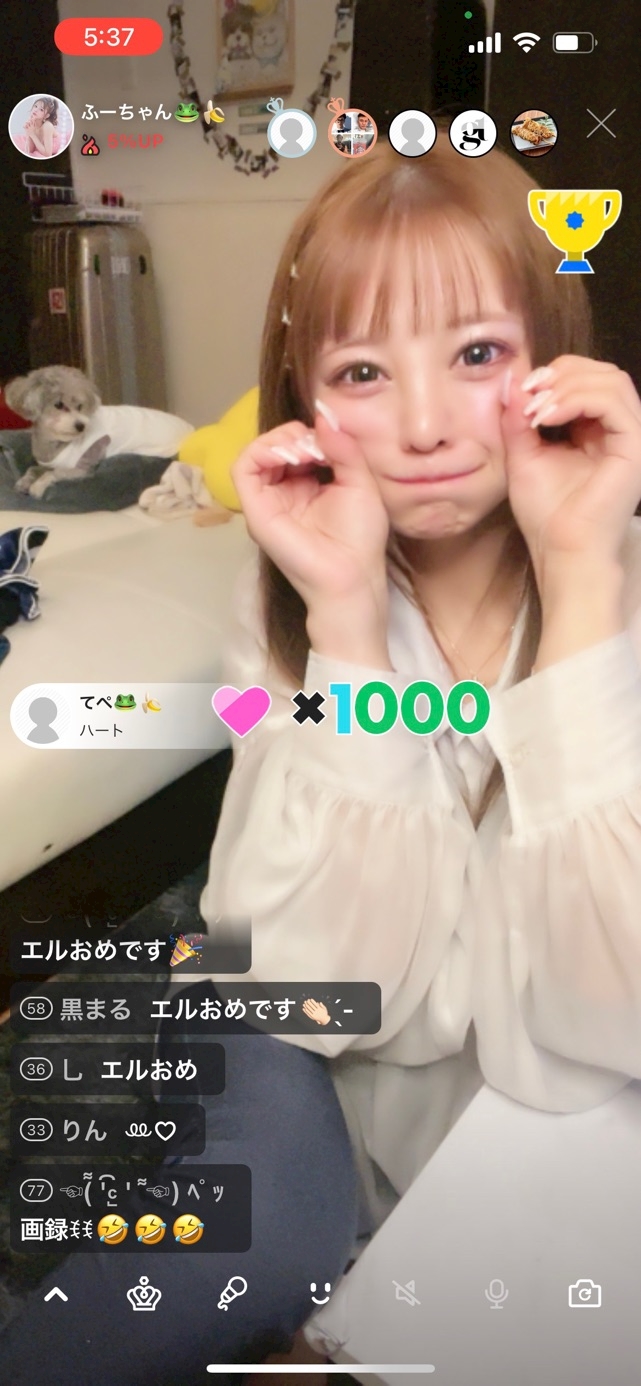Open 黒まる's comment
This screenshot has height=1386, width=641.
click(x=196, y=1009)
